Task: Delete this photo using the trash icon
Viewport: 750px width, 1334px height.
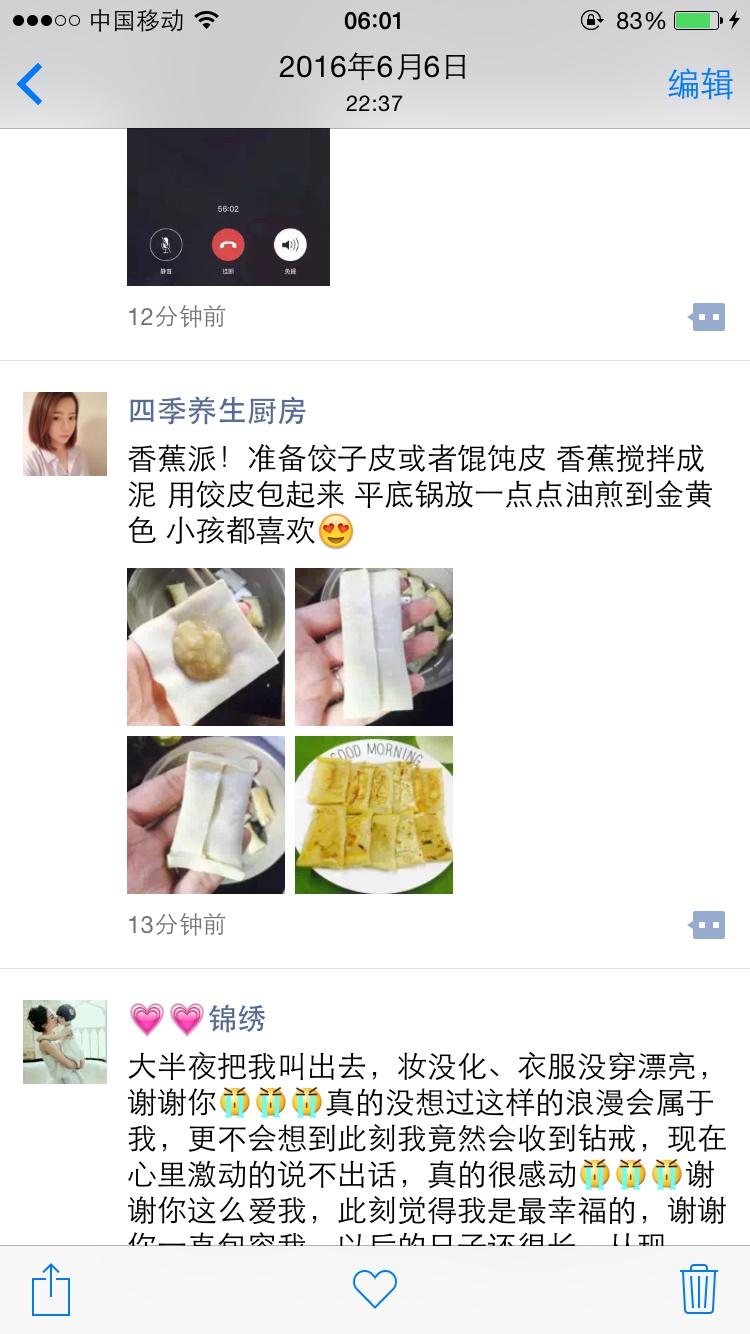Action: [x=698, y=1289]
